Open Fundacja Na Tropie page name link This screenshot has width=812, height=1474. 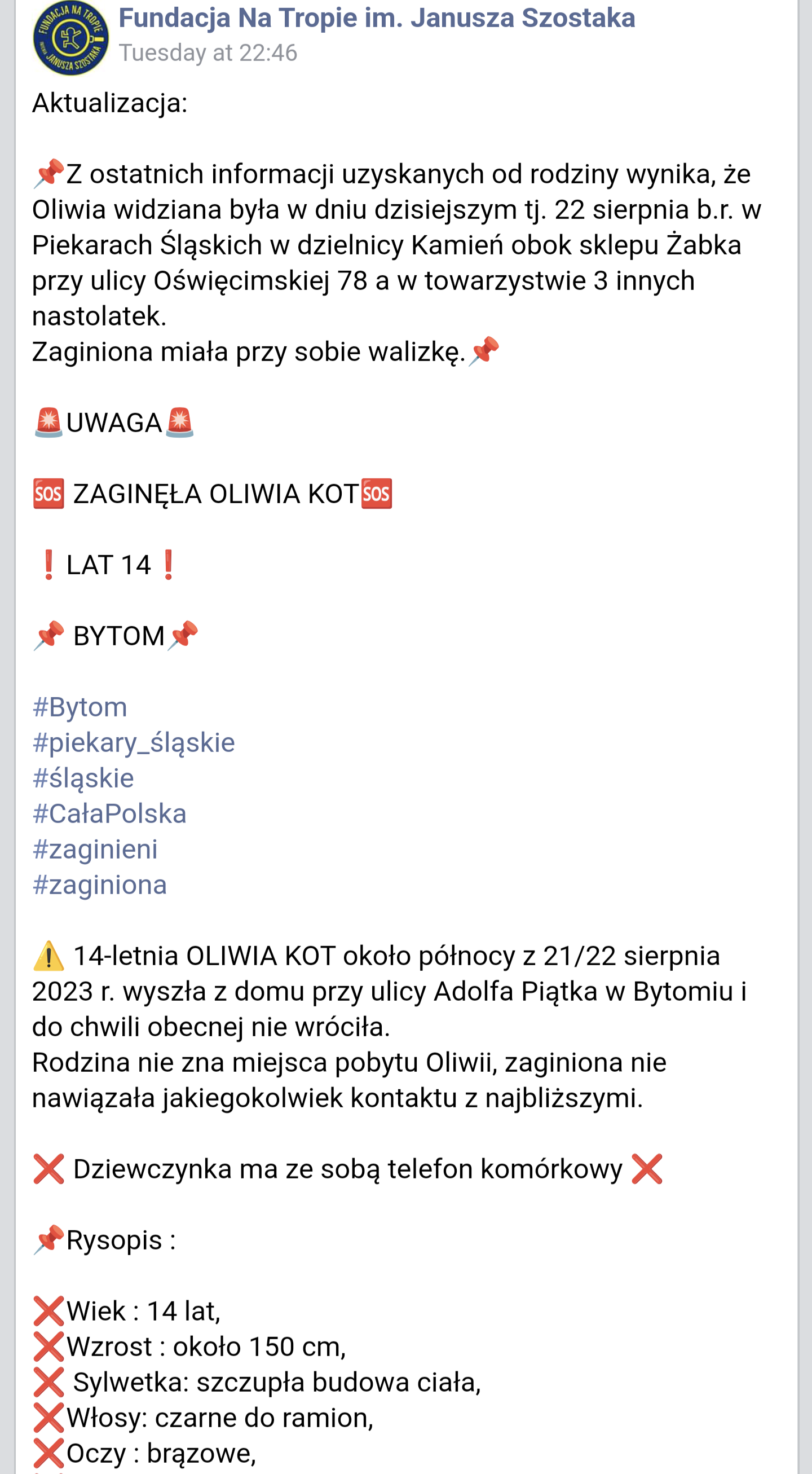(376, 18)
